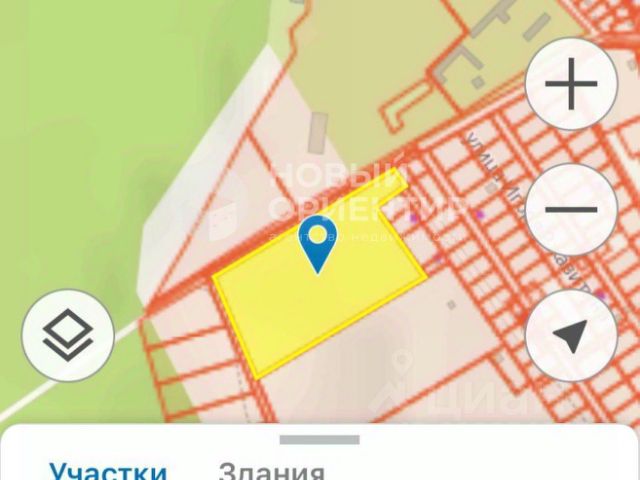Open the map layers selector
640x480 pixels.
click(x=68, y=337)
